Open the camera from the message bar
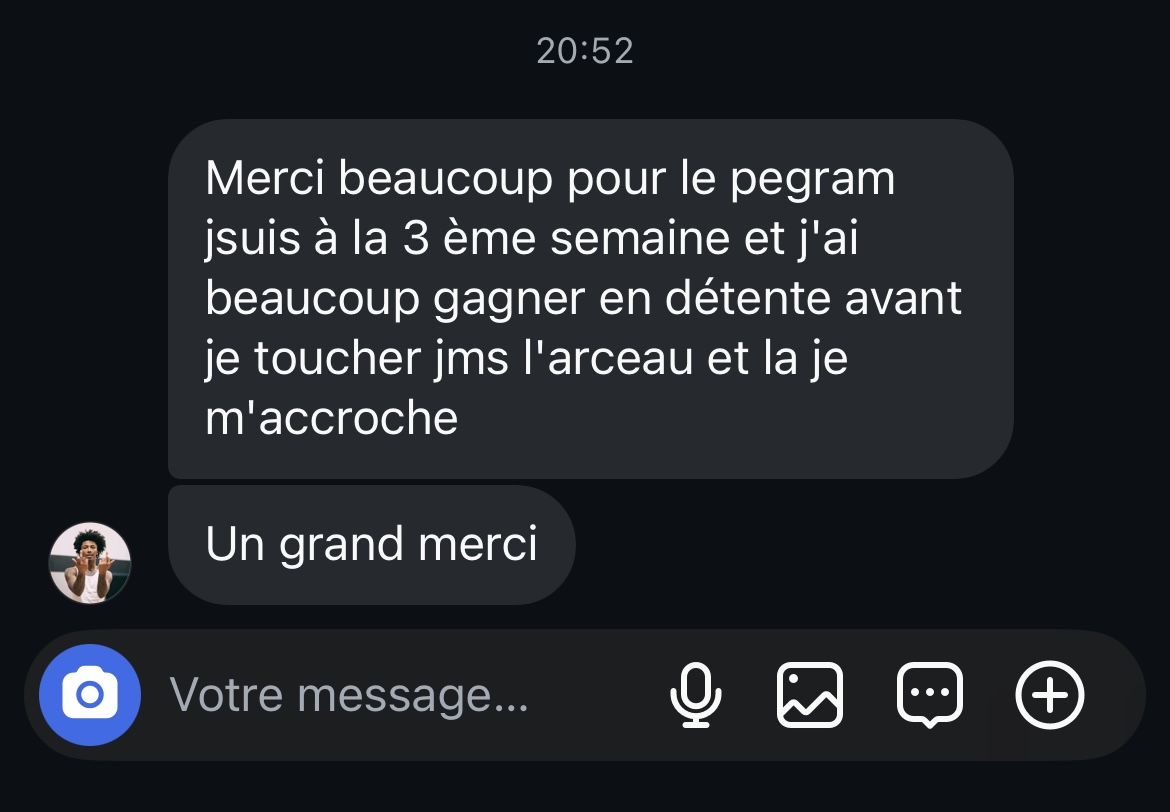Viewport: 1170px width, 812px height. coord(90,694)
